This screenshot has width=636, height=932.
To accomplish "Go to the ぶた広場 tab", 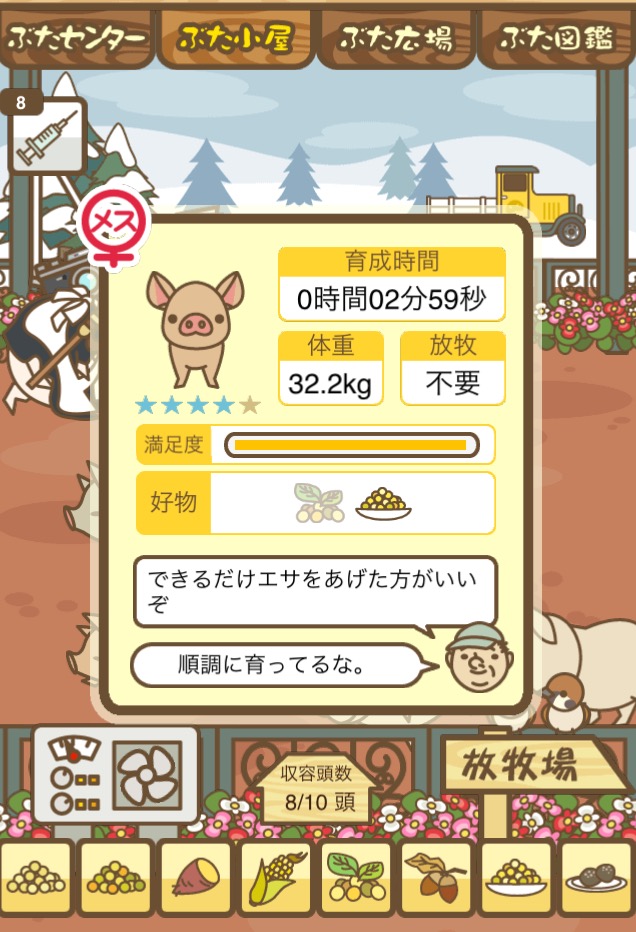I will click(x=394, y=38).
